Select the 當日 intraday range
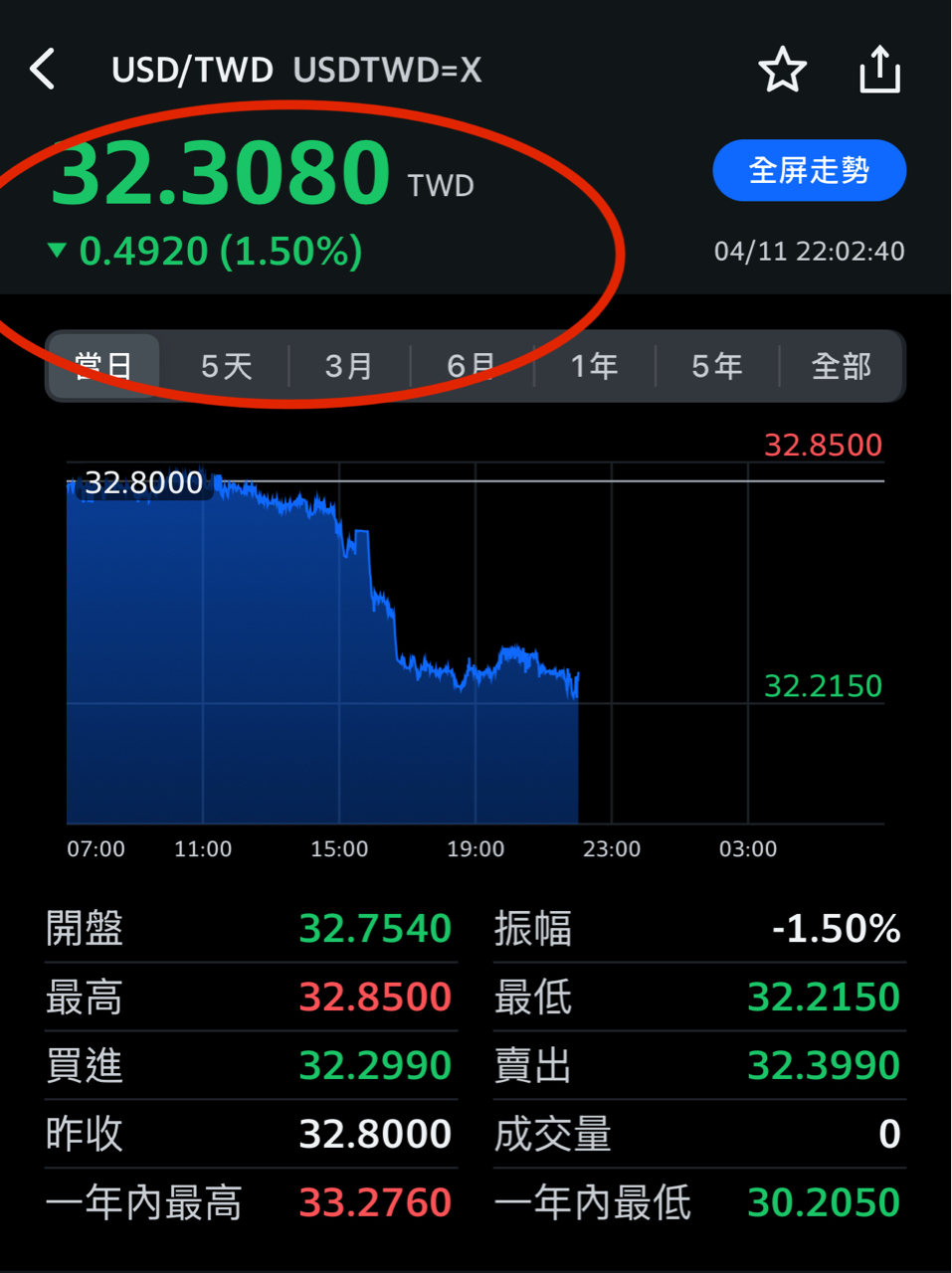The image size is (952, 1273). 104,366
